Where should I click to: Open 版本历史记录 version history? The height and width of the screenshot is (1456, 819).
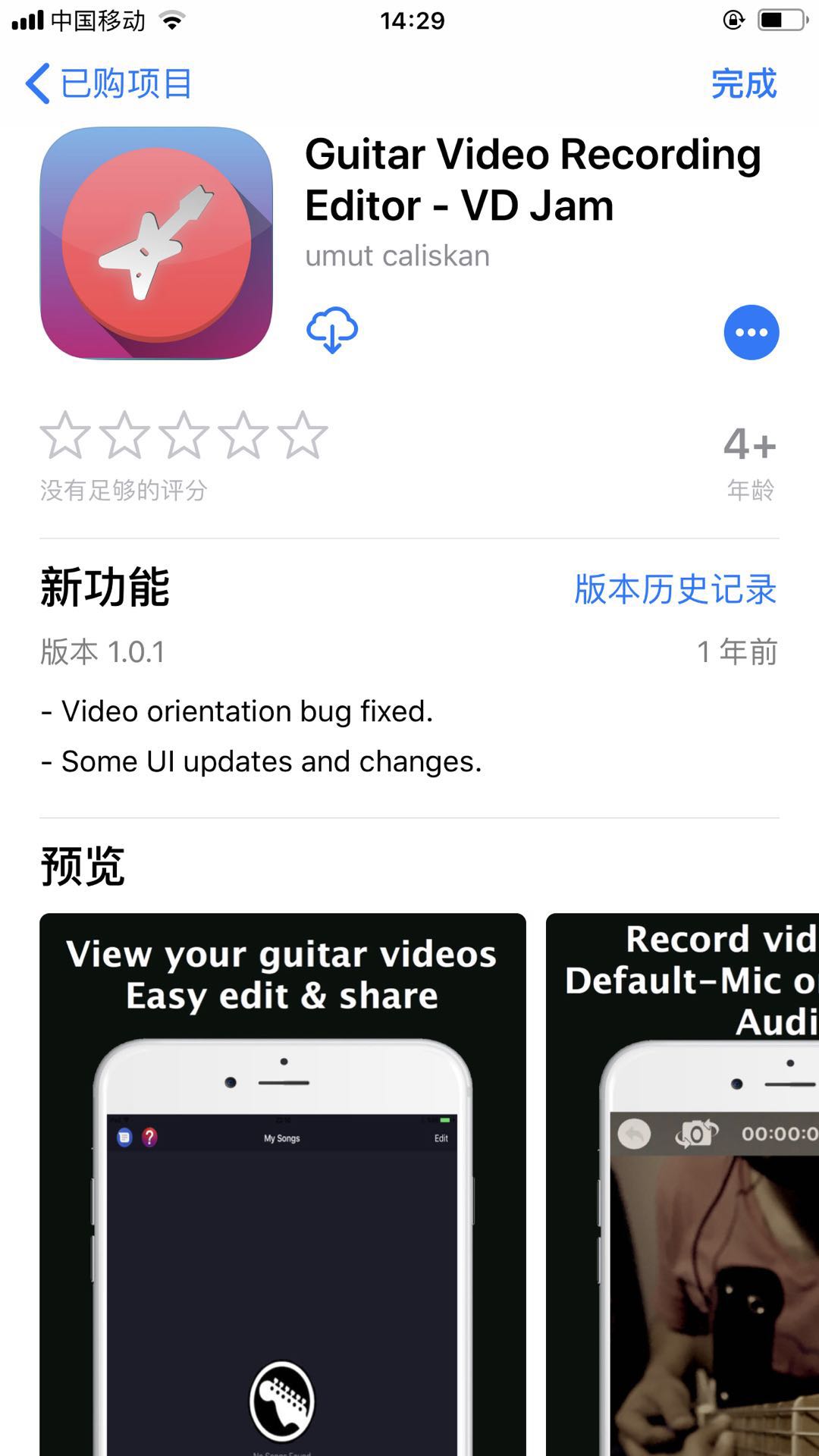click(x=673, y=590)
